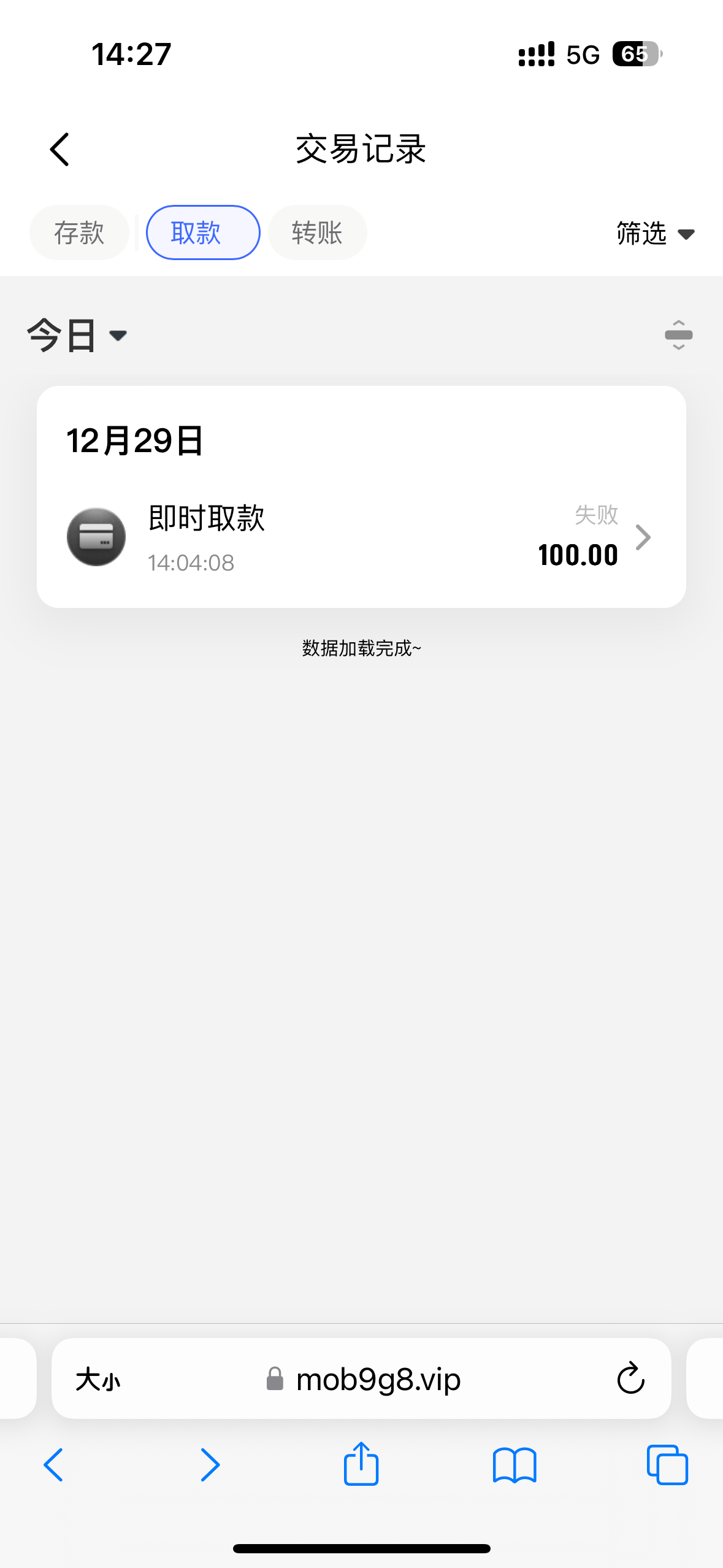Share this page from Safari toolbar
723x1568 pixels.
click(361, 1463)
